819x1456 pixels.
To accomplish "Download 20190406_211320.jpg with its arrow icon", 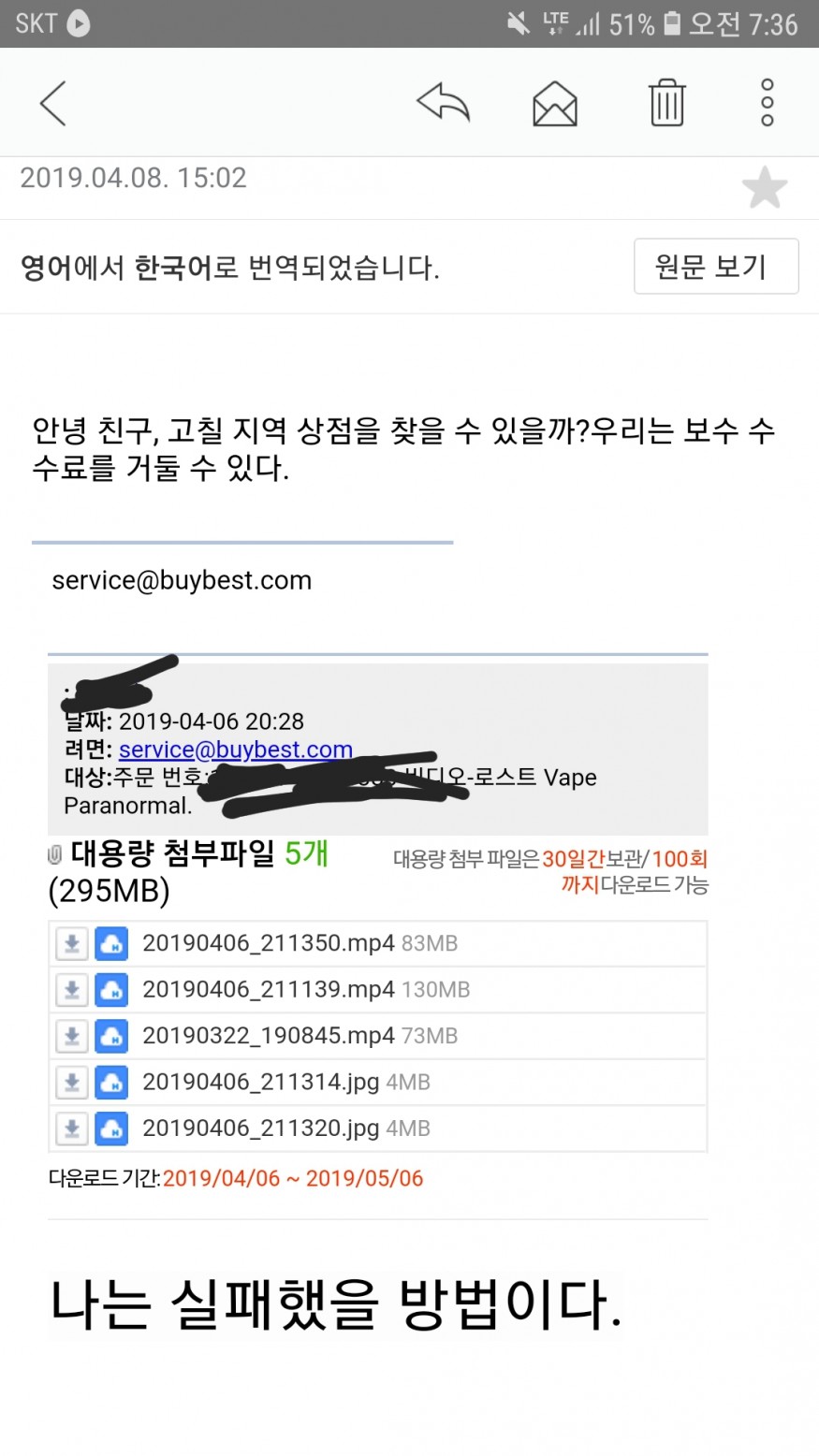I will coord(72,1128).
